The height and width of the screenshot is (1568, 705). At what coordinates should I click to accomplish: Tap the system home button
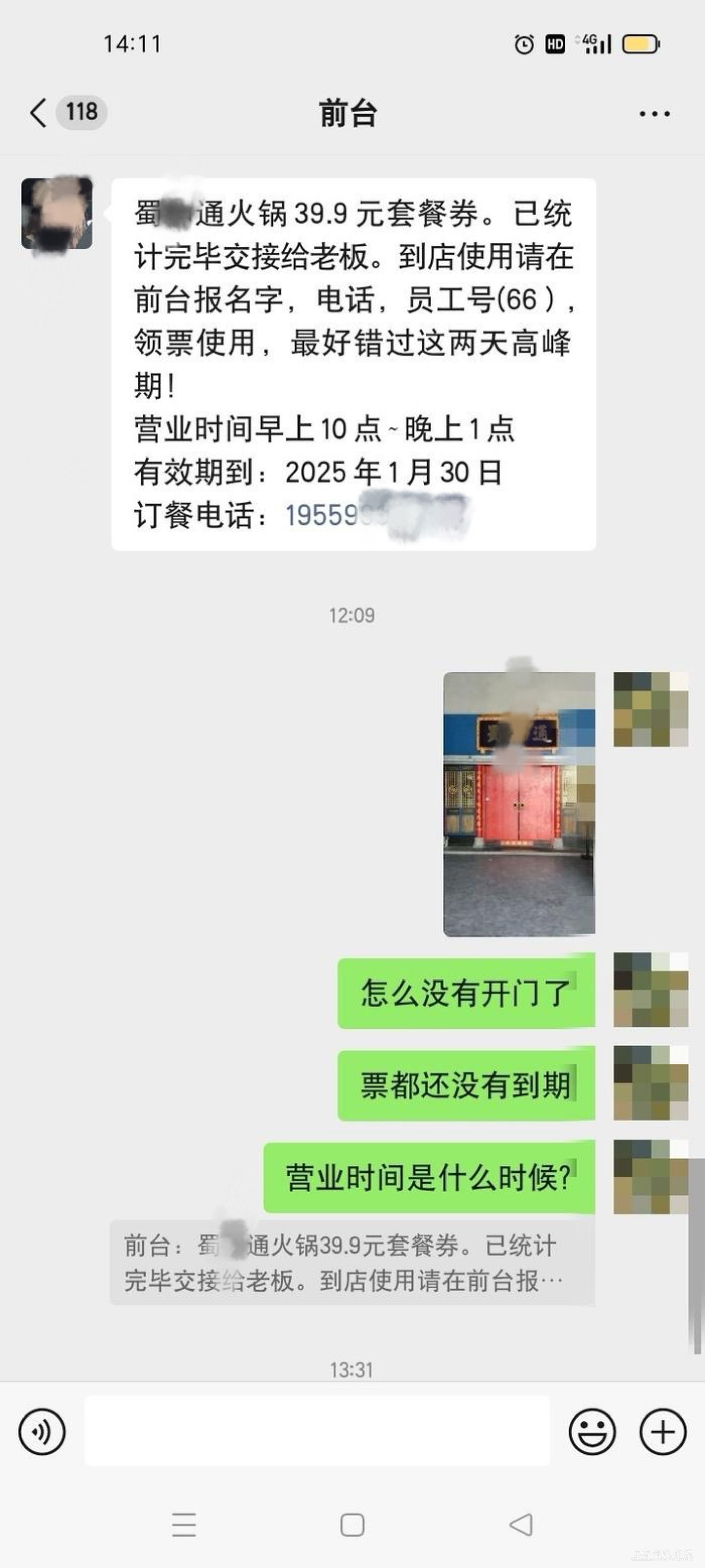click(x=352, y=1525)
